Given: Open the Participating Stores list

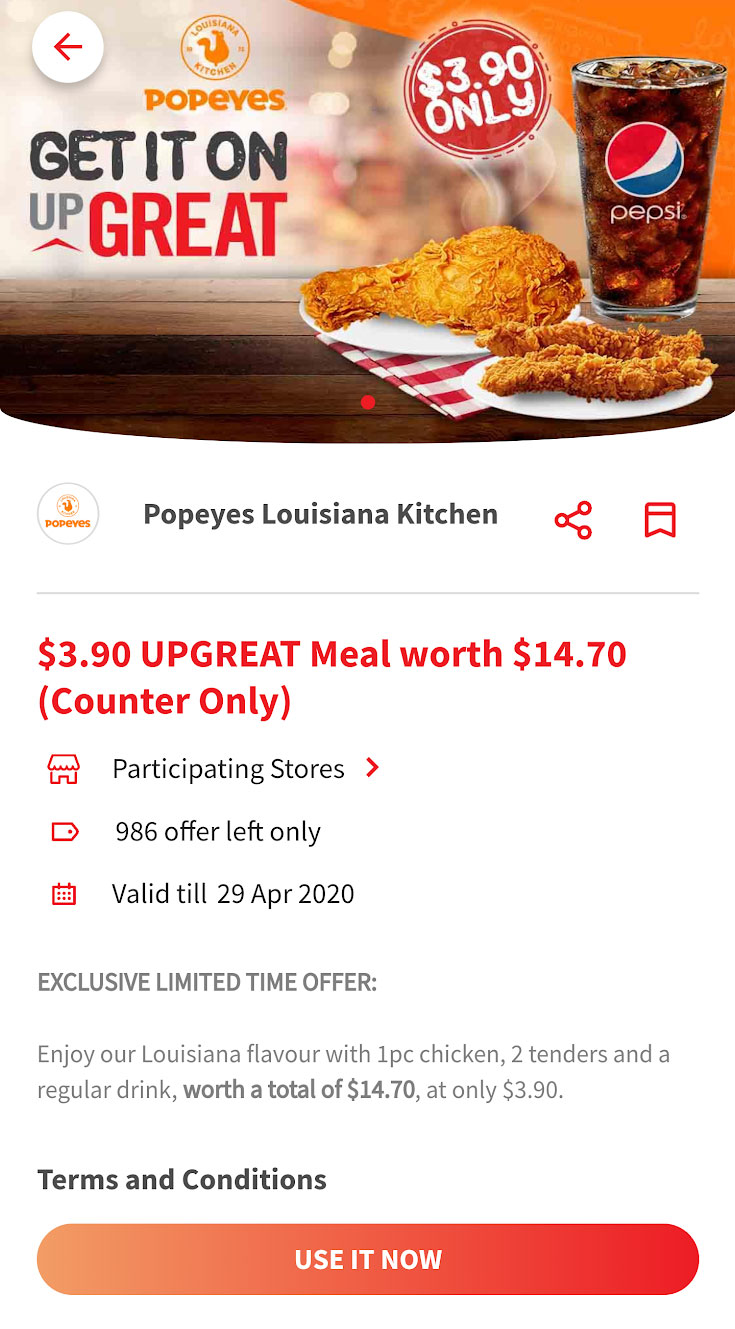Looking at the screenshot, I should click(x=228, y=768).
